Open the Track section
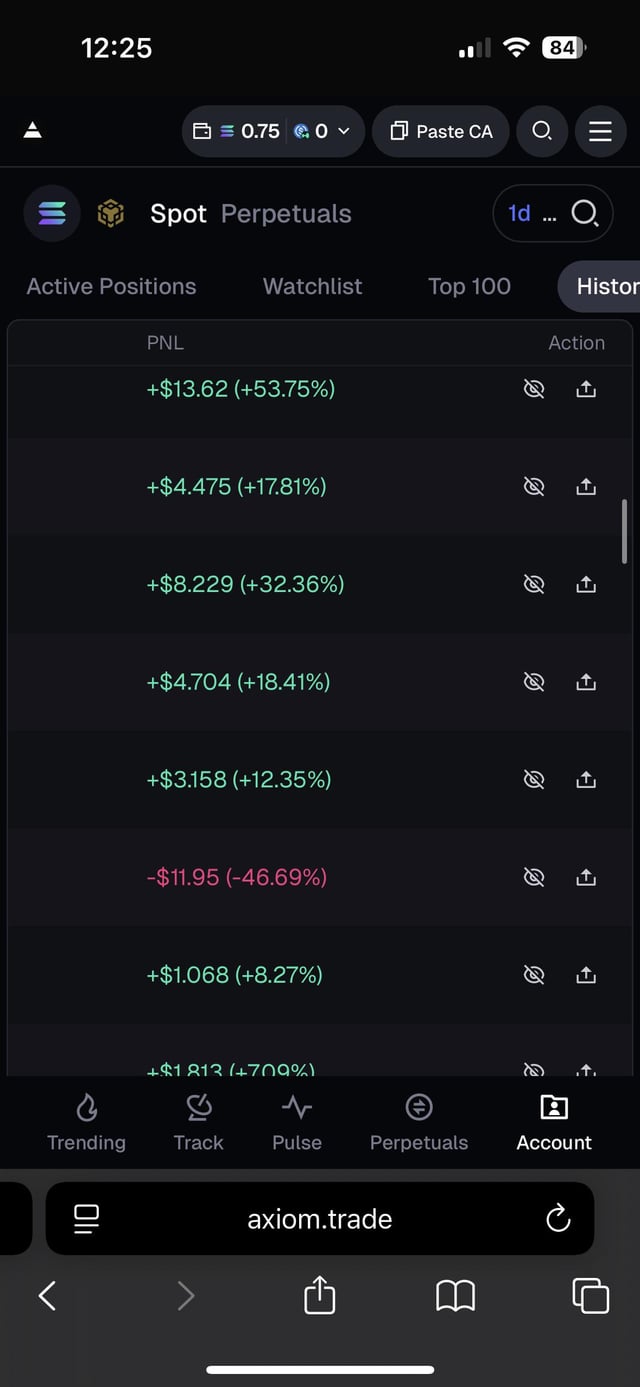This screenshot has height=1387, width=640. point(198,1122)
